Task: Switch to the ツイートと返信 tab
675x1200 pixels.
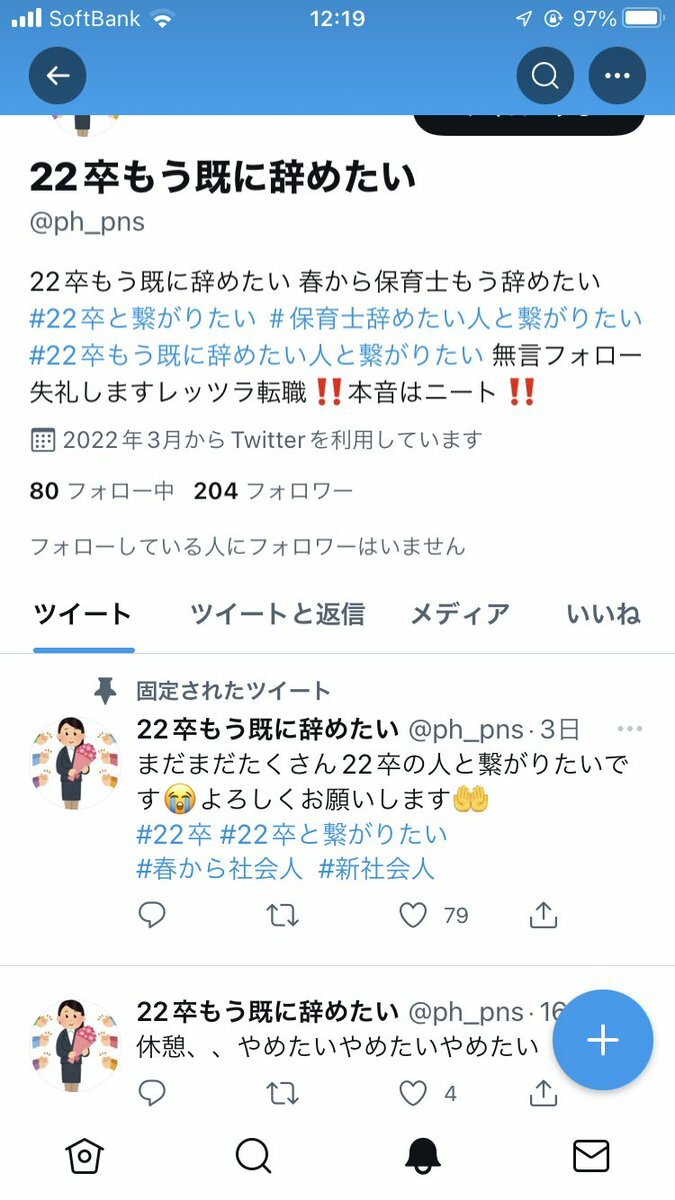Action: click(277, 614)
